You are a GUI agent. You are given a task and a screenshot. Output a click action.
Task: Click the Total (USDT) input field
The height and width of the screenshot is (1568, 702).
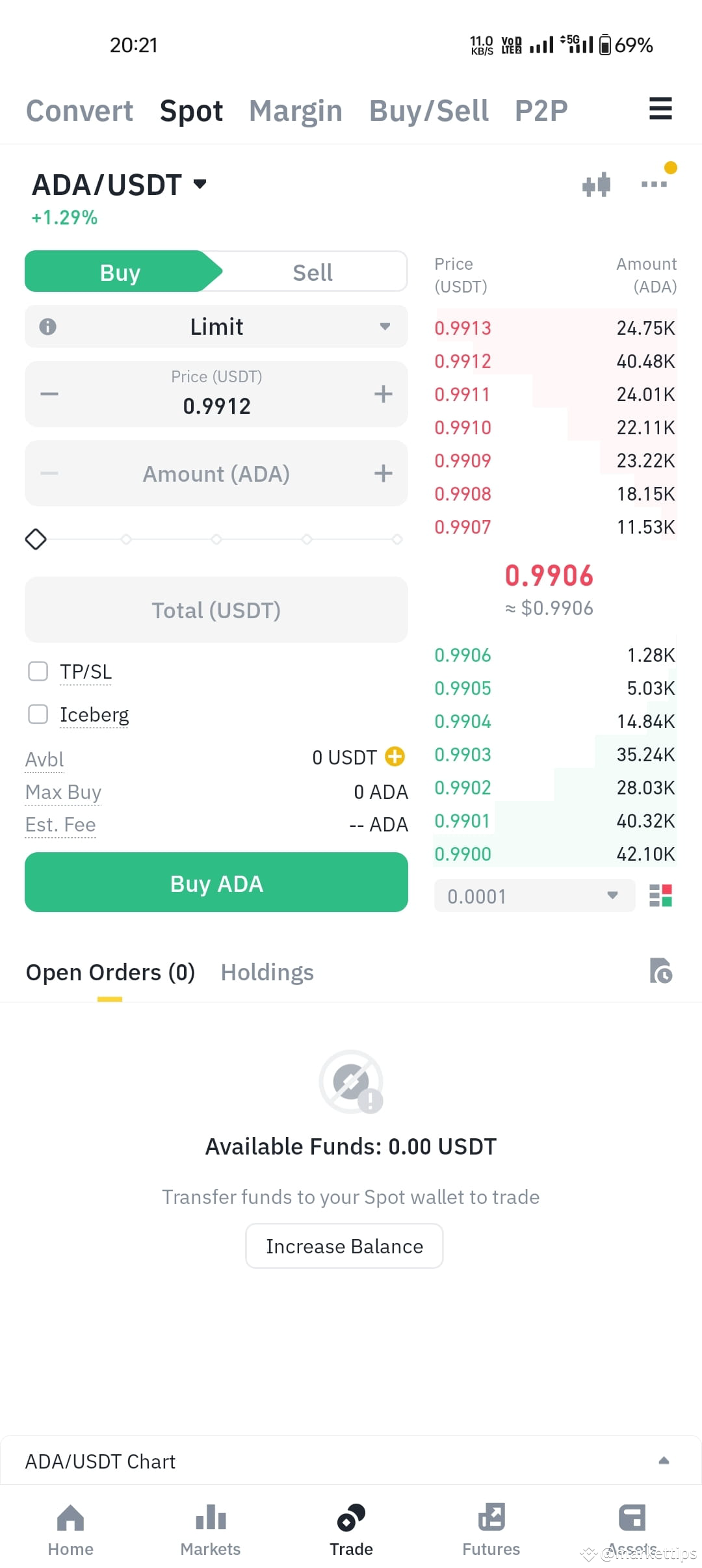tap(216, 609)
